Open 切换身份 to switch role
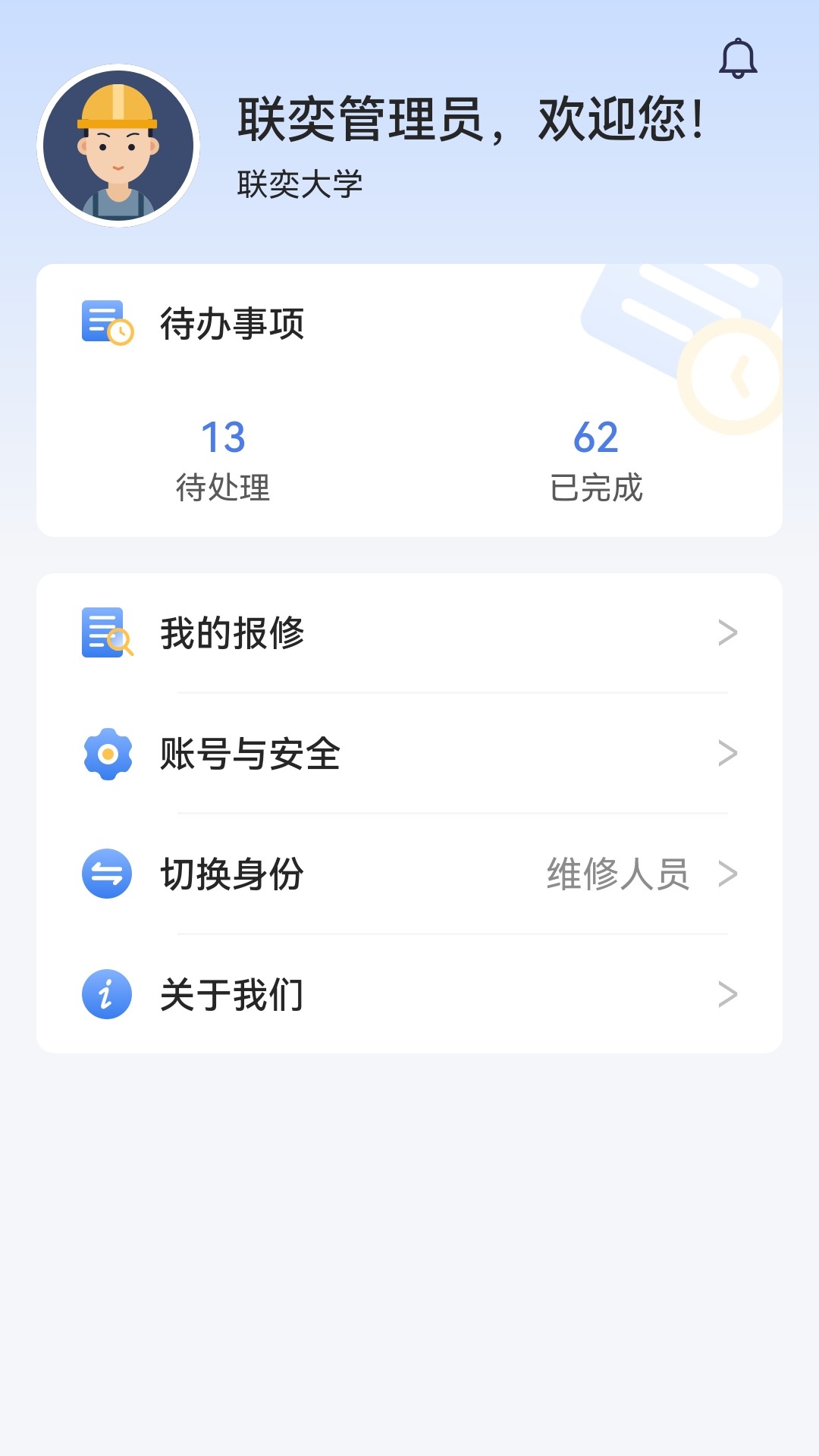The height and width of the screenshot is (1456, 819). coord(409,874)
